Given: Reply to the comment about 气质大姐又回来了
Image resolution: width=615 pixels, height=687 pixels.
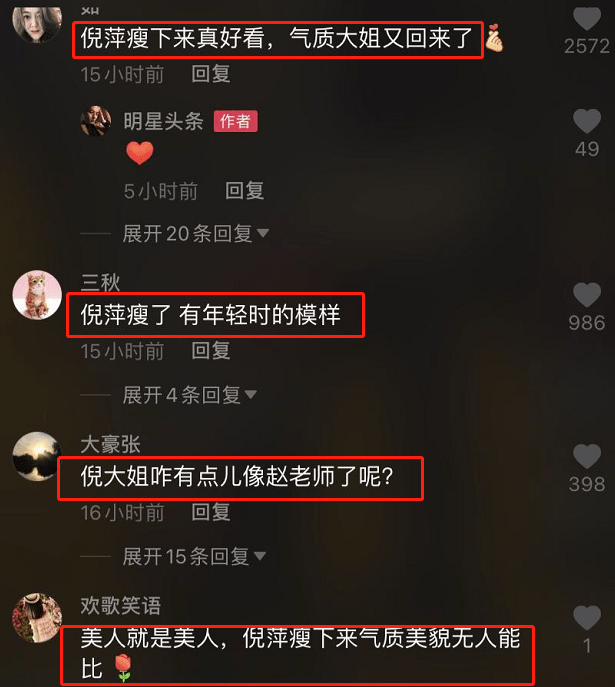Looking at the screenshot, I should pyautogui.click(x=210, y=74).
